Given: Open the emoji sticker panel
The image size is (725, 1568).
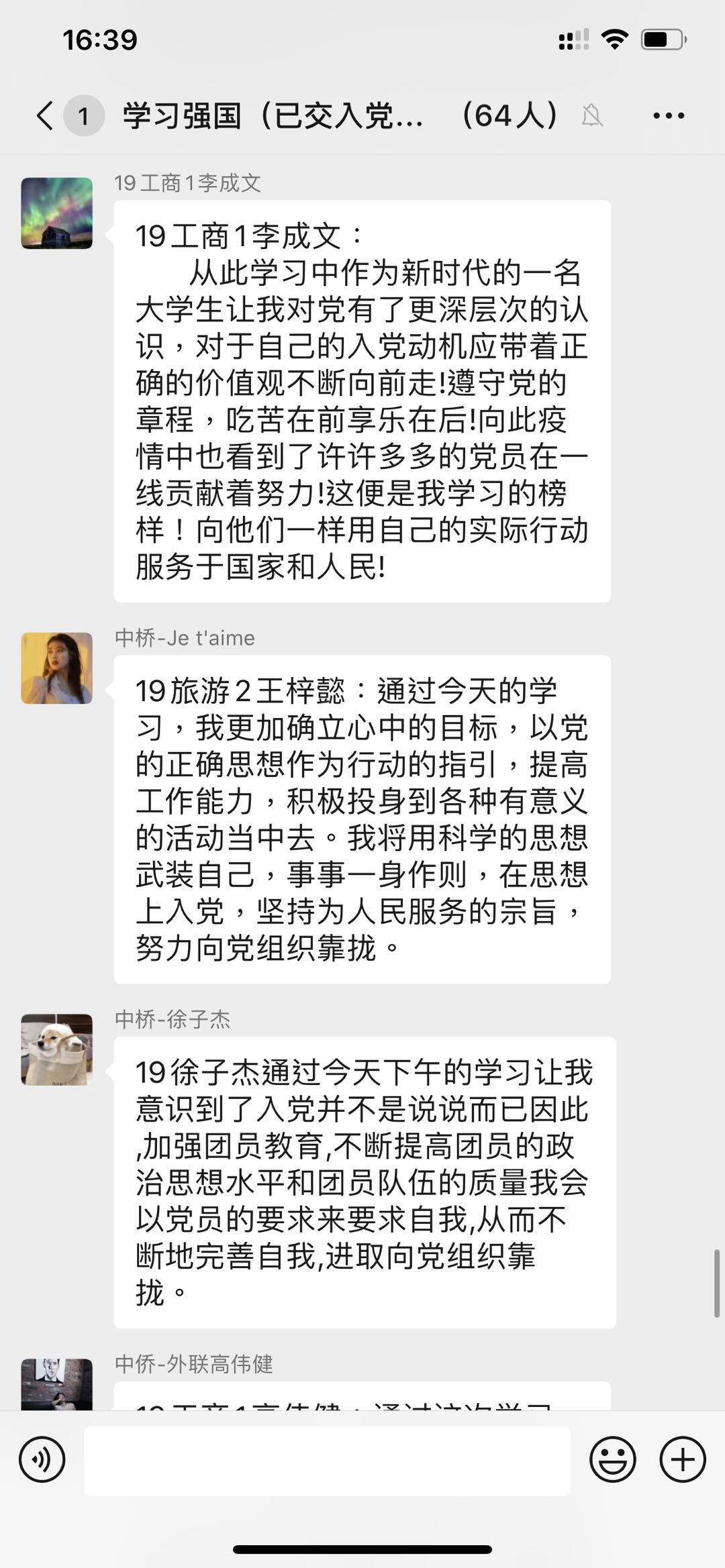Looking at the screenshot, I should point(612,1459).
